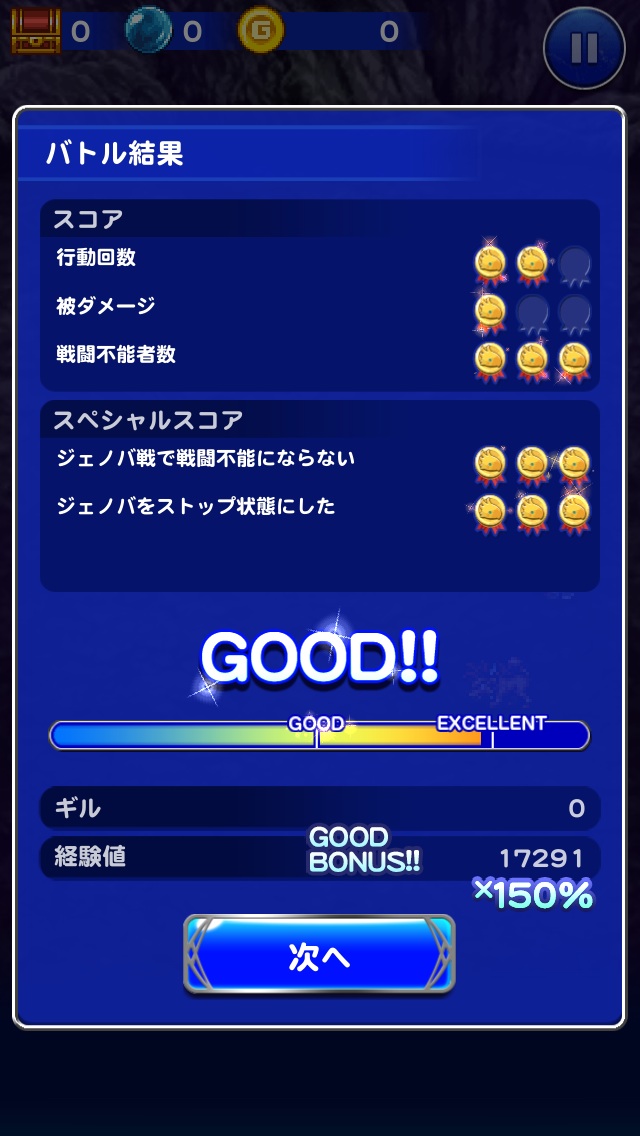The width and height of the screenshot is (640, 1136).
Task: Pause the game using the pause icon
Action: click(x=584, y=47)
